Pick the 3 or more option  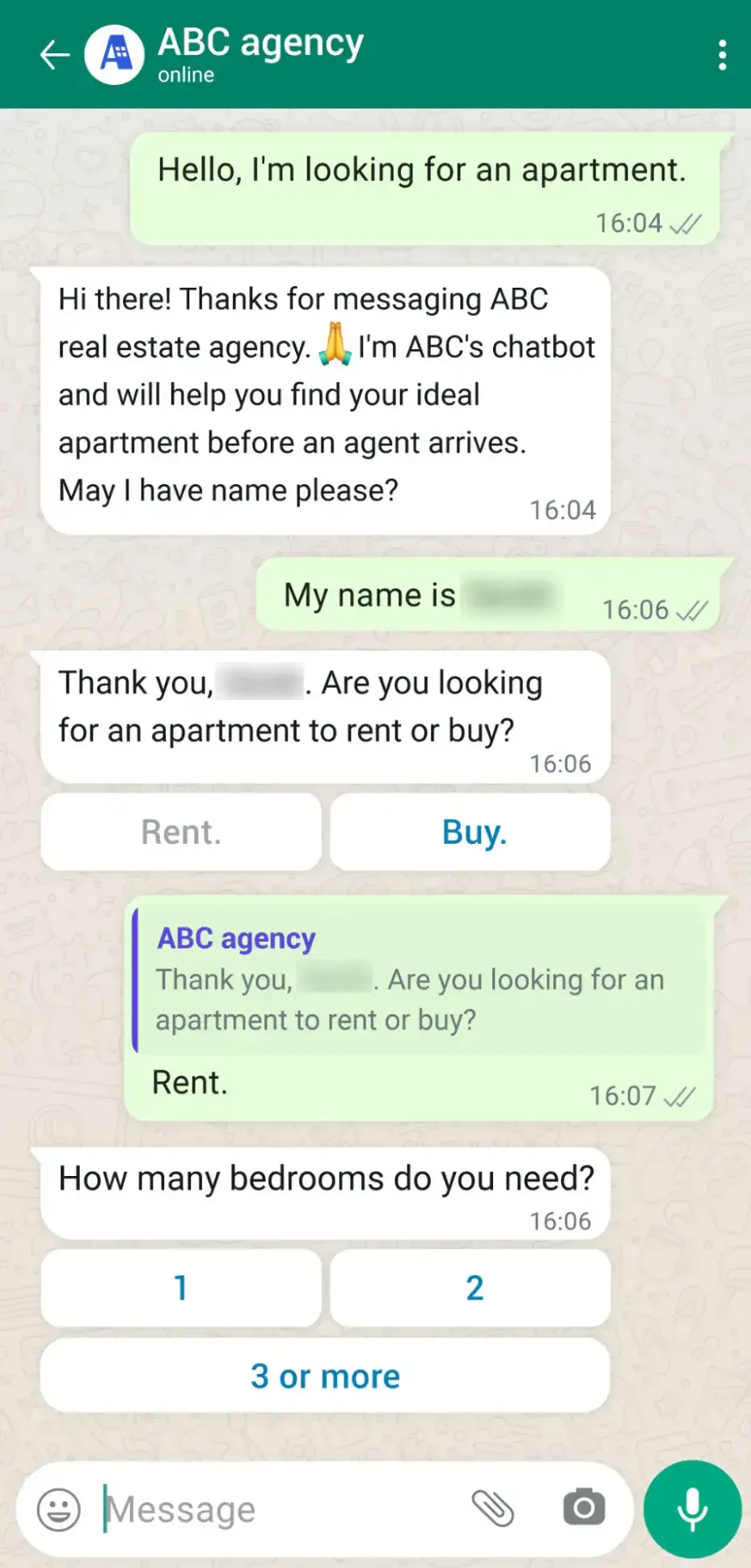[325, 1376]
